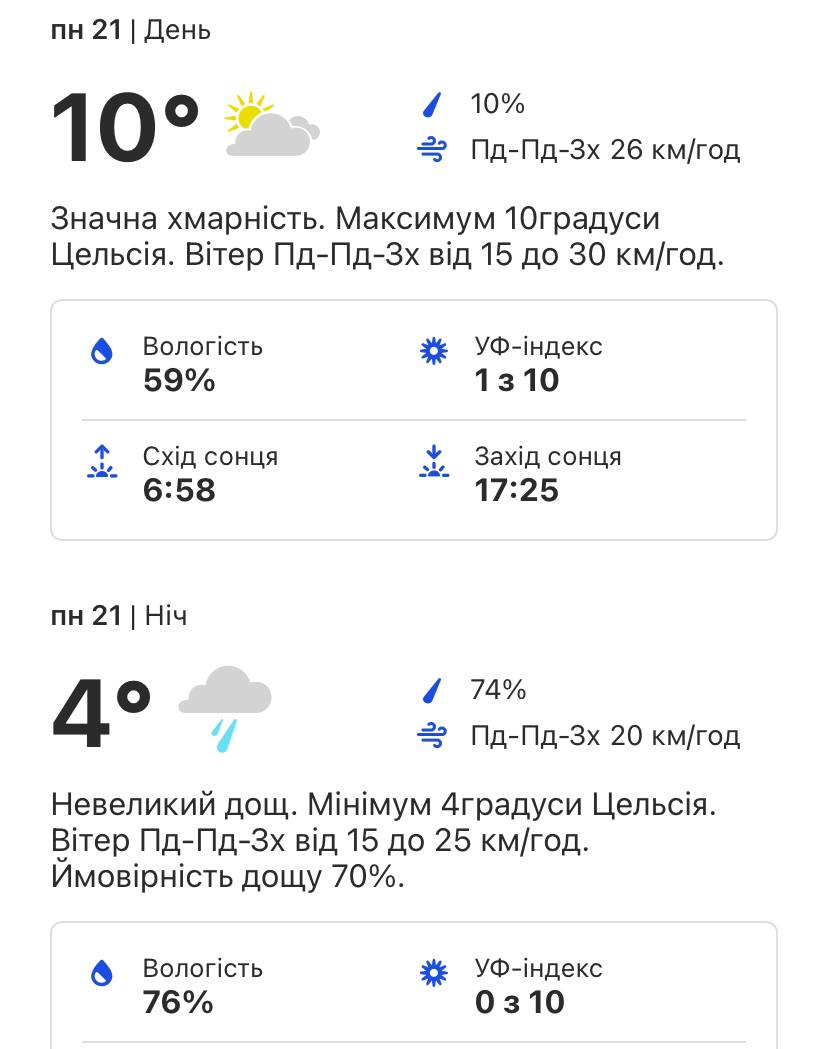828x1049 pixels.
Task: Click the night humidity droplet icon
Action: click(x=102, y=973)
